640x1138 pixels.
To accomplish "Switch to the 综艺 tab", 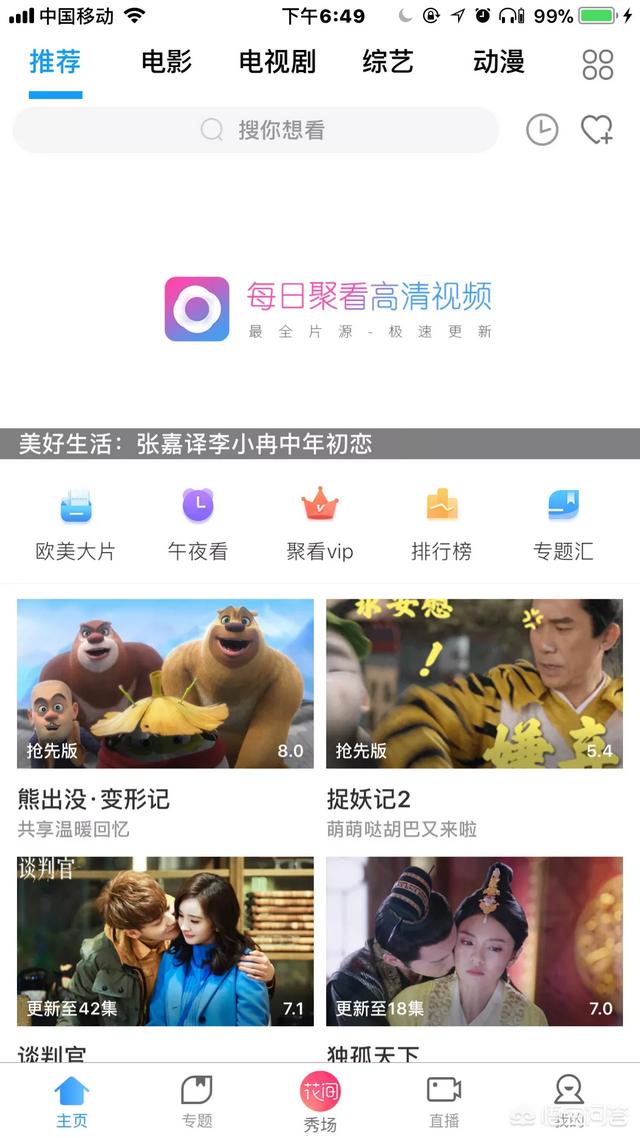I will coord(388,62).
